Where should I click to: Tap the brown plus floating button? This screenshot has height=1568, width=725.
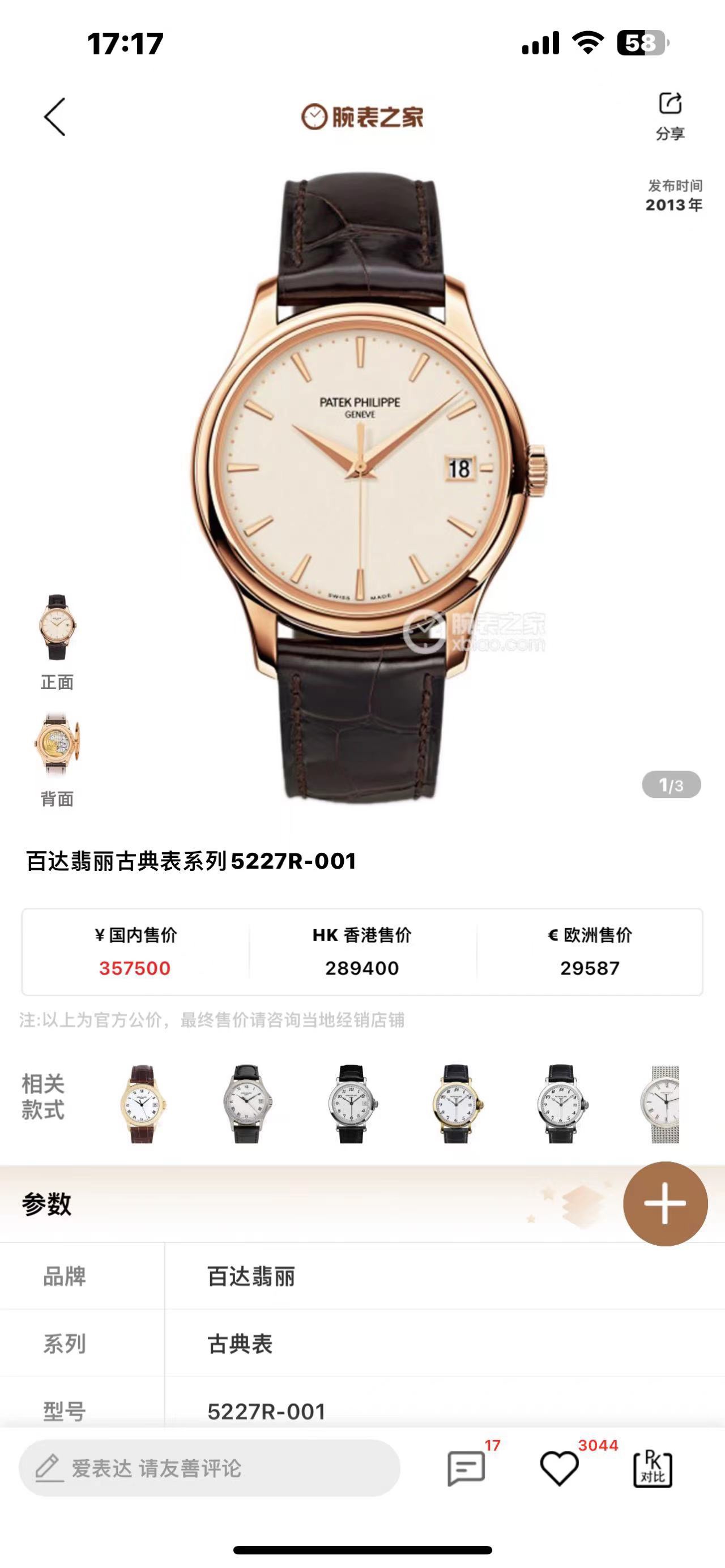665,1203
